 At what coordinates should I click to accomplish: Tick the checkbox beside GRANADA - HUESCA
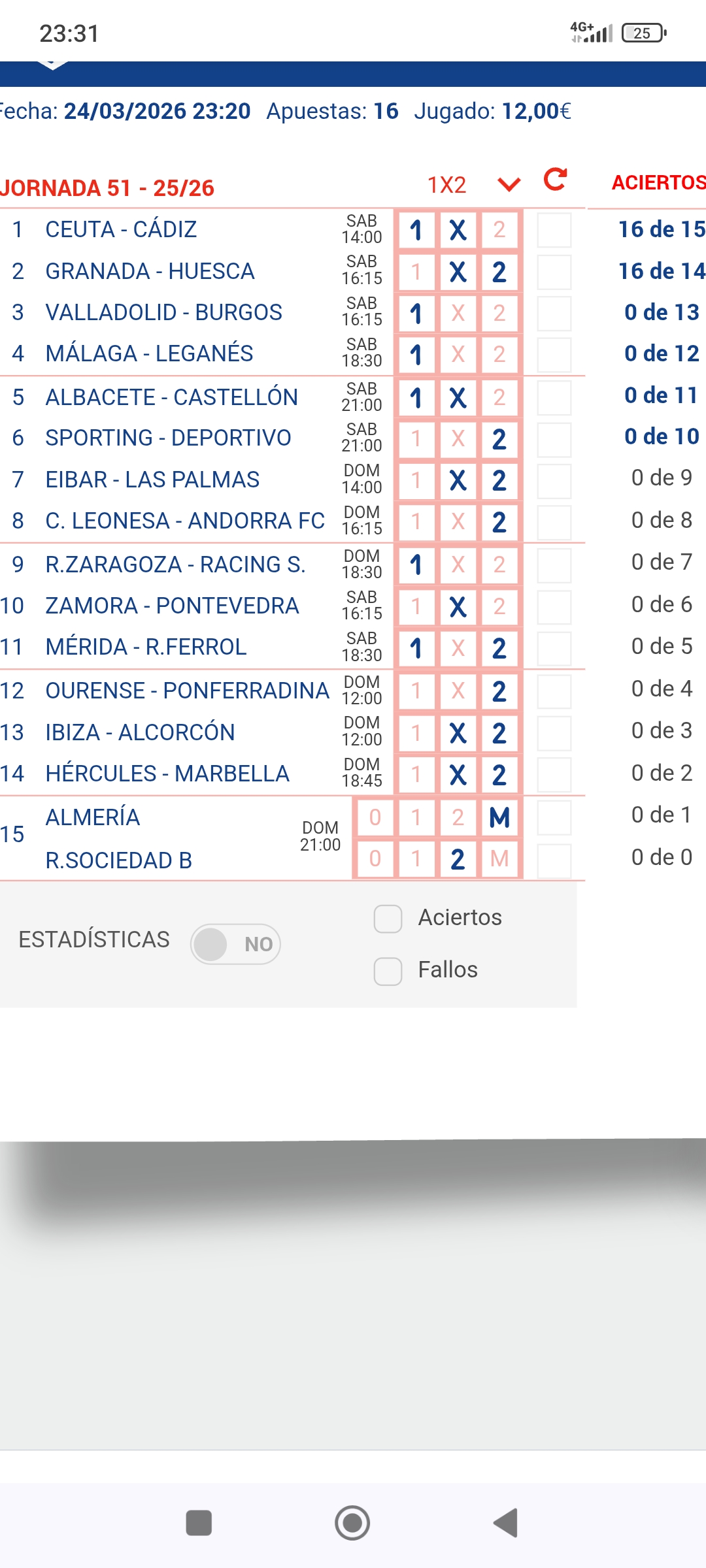pyautogui.click(x=555, y=270)
